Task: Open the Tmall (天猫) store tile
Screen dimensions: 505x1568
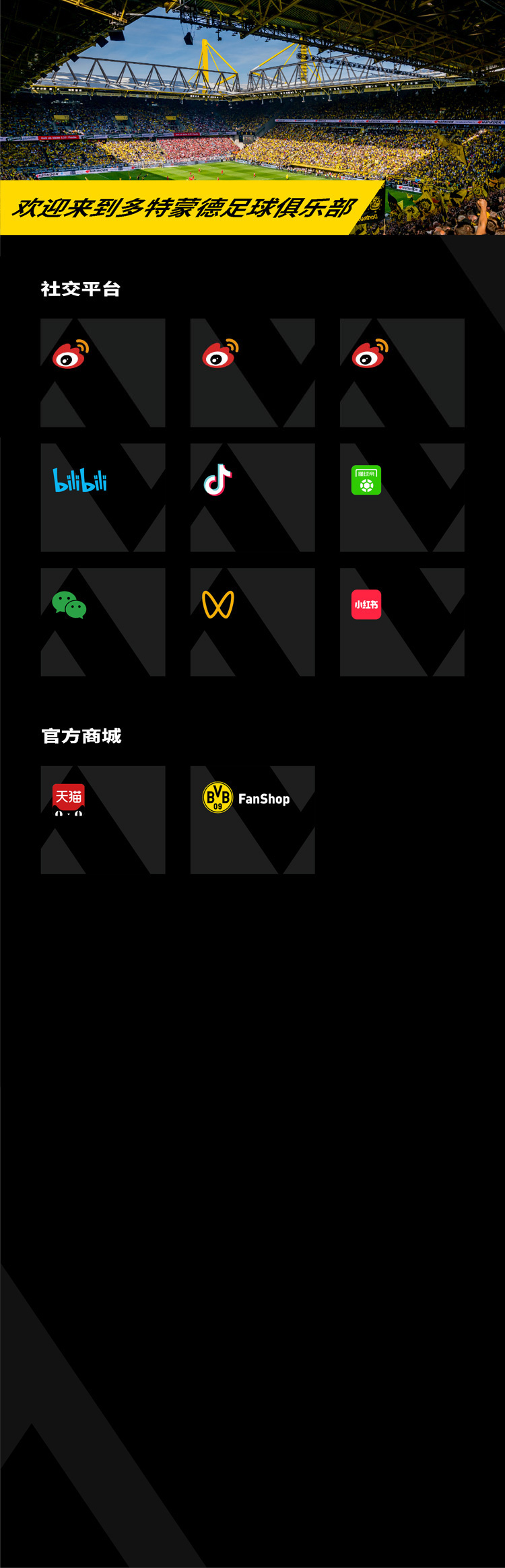Action: 102,820
